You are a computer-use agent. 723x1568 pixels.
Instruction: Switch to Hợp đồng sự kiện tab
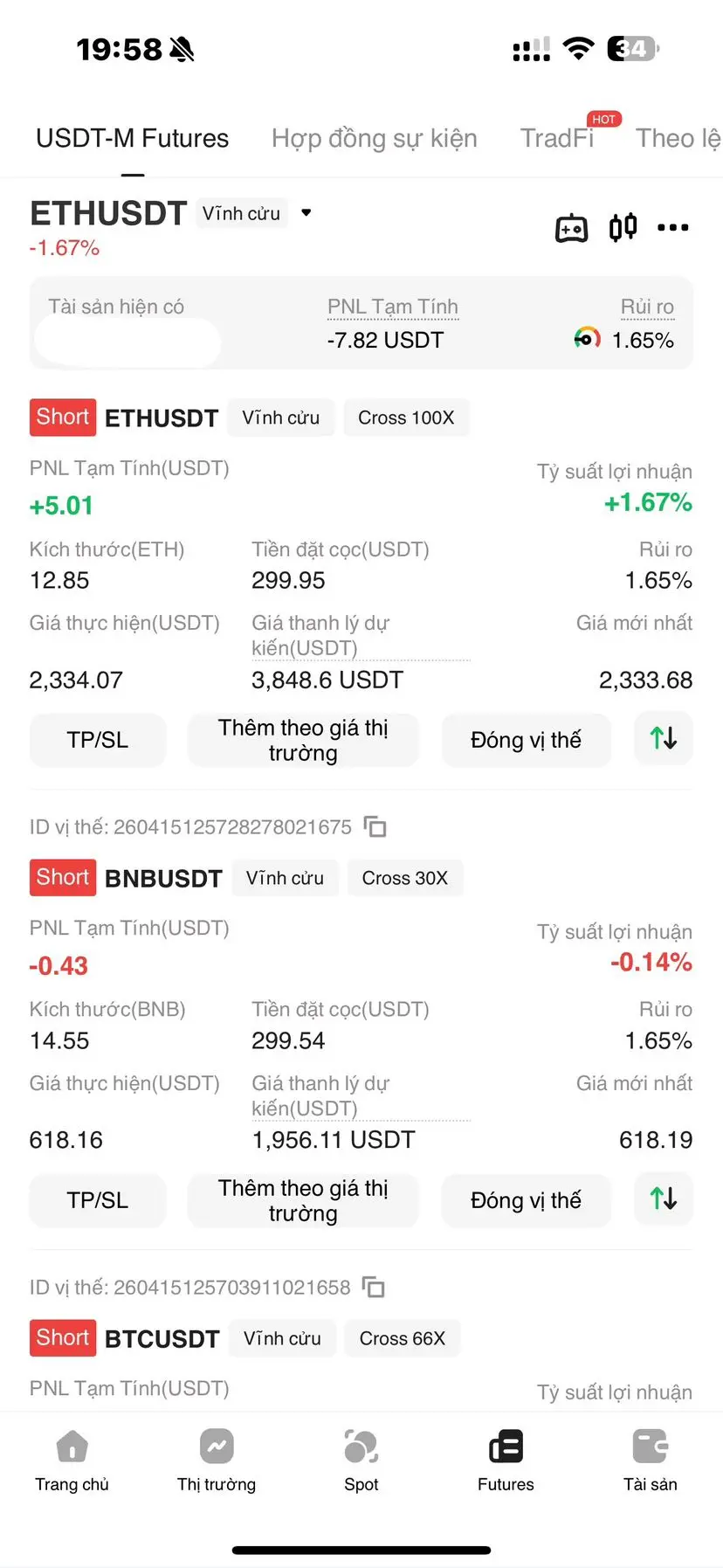(x=374, y=138)
